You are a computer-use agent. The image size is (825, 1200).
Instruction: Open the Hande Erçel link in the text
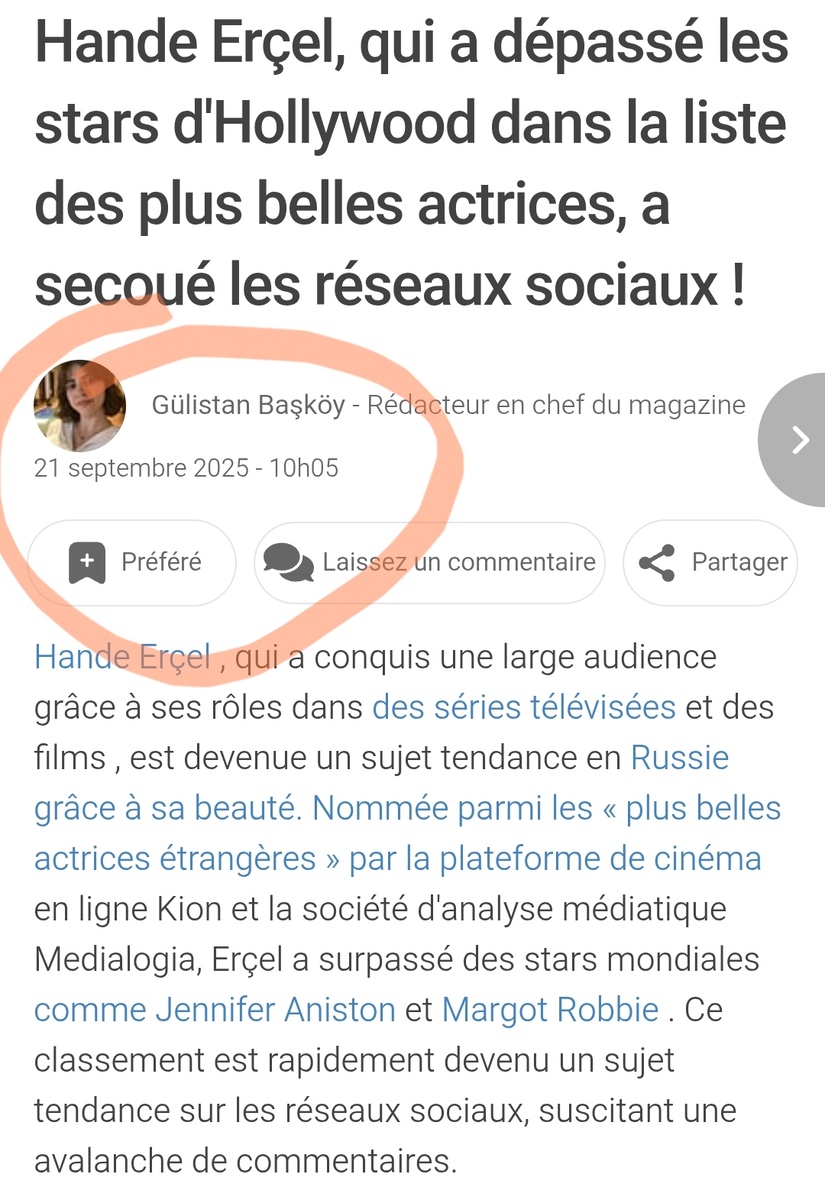click(122, 657)
